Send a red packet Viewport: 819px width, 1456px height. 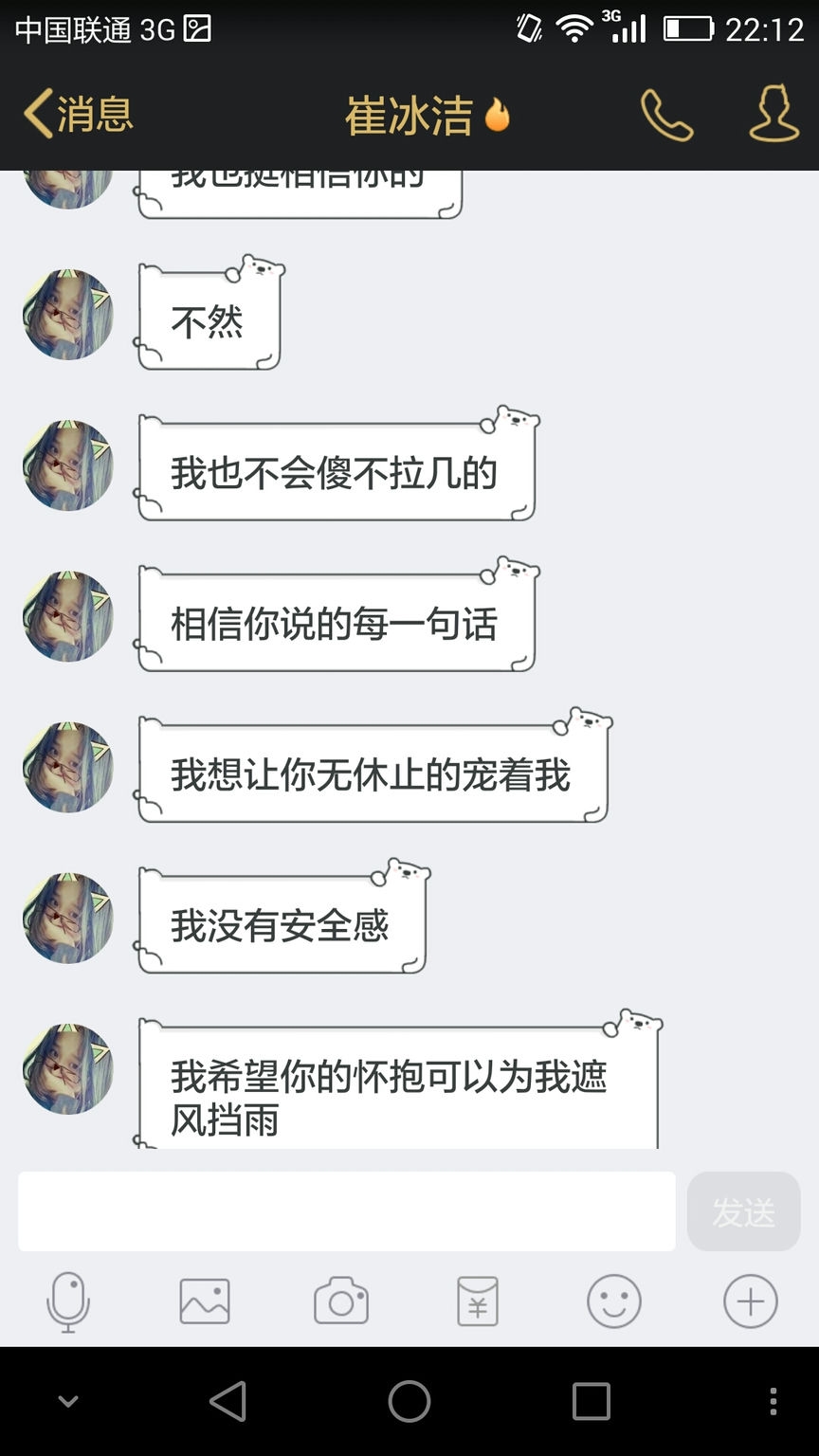click(x=478, y=1301)
